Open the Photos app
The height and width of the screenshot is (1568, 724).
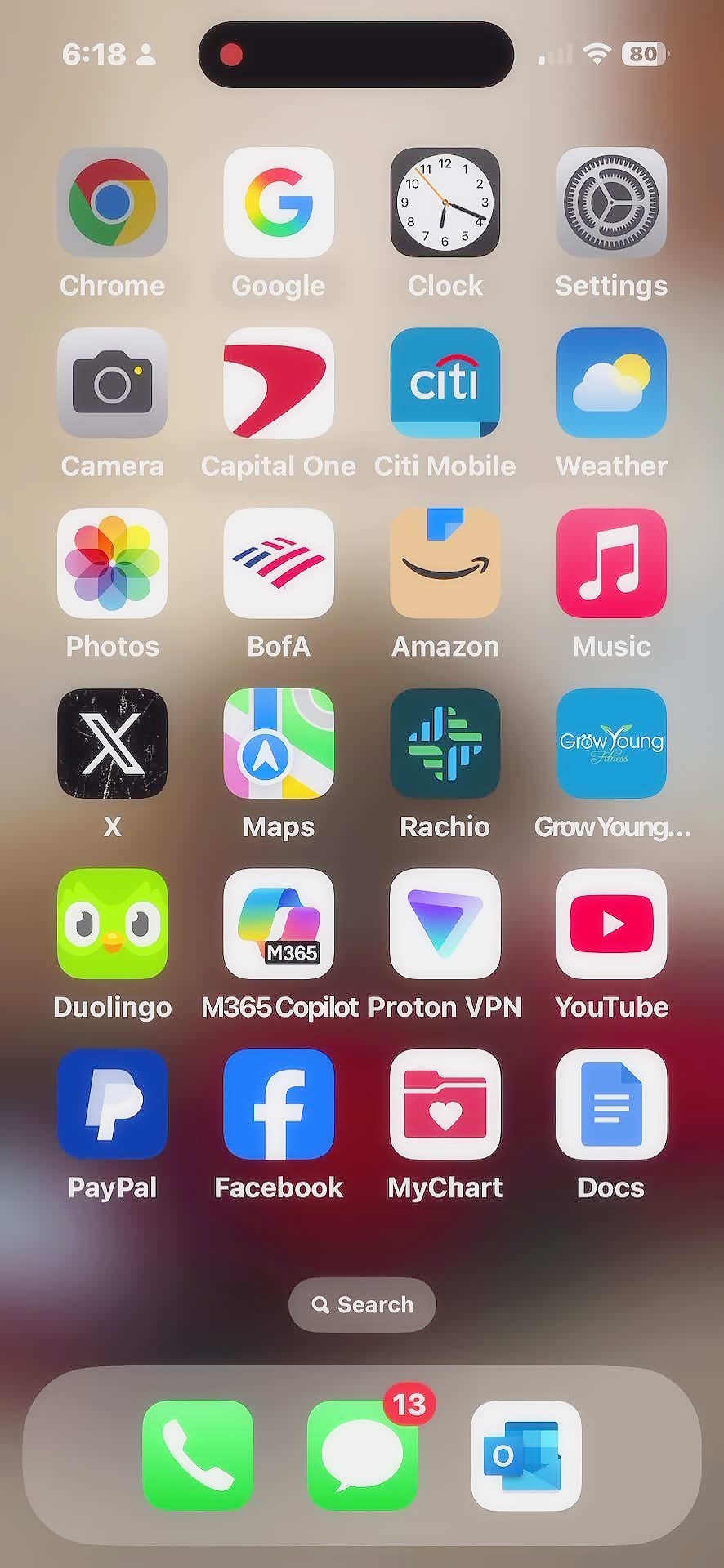(x=113, y=563)
